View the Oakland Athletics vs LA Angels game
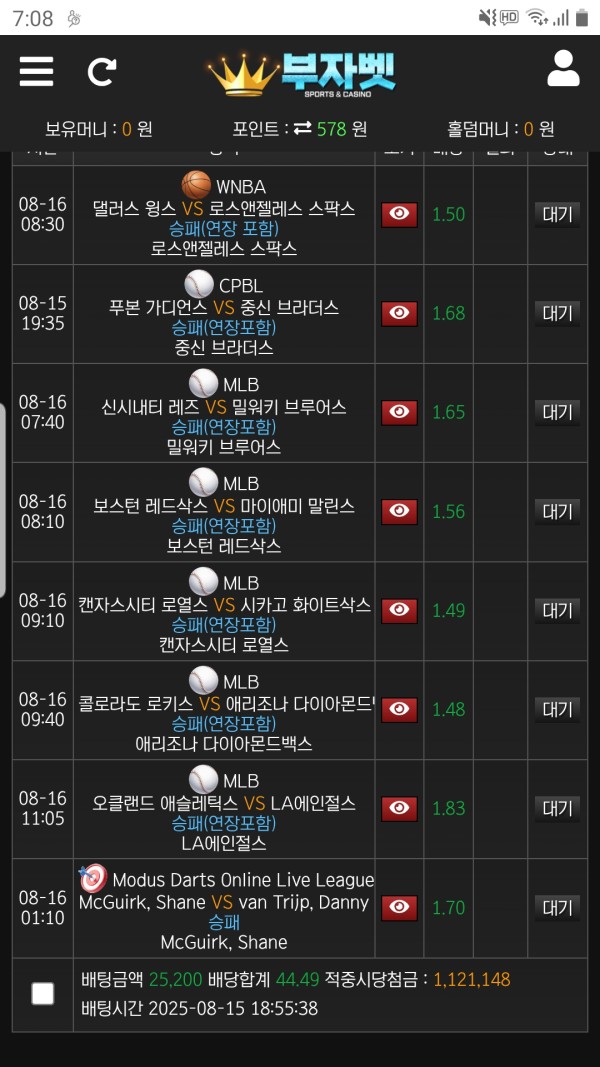600x1067 pixels. 399,808
